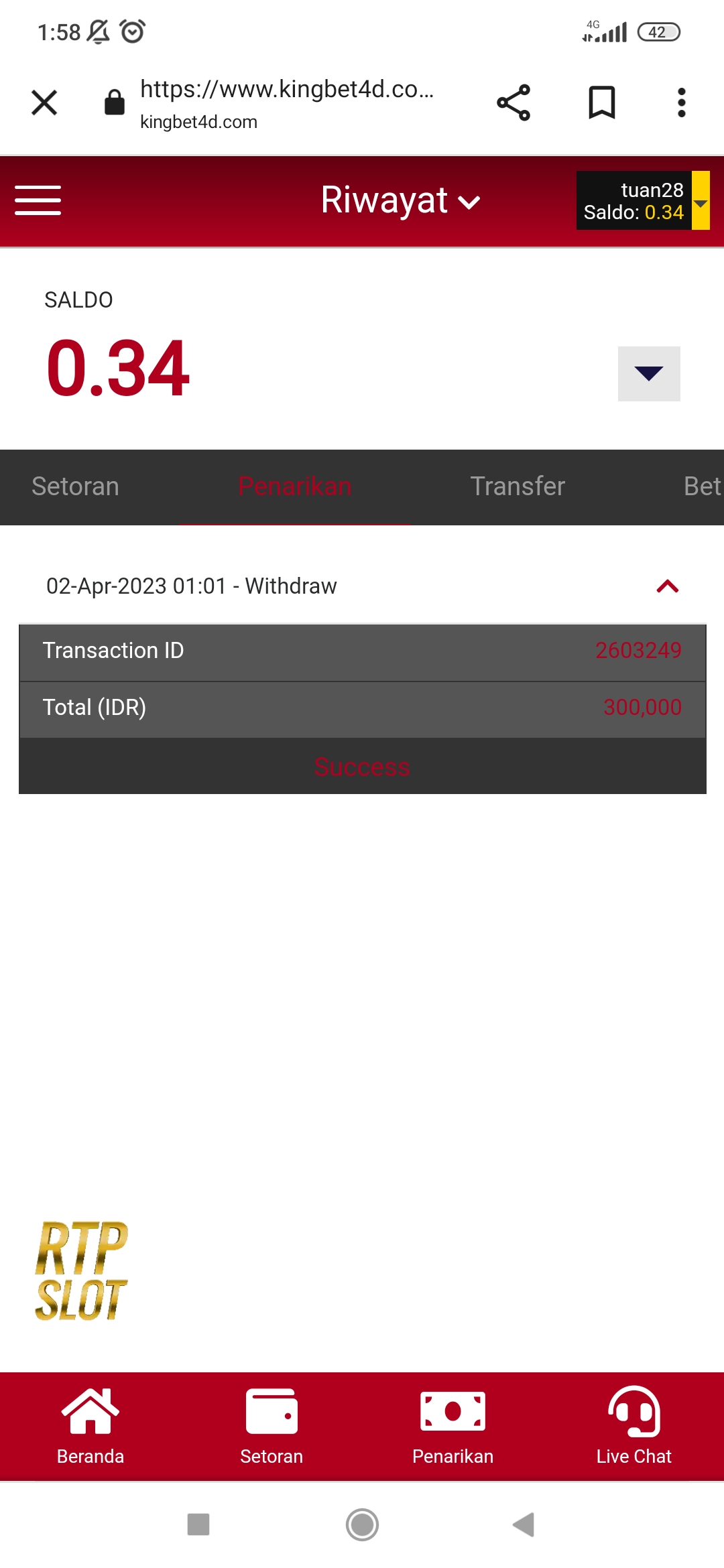Bookmark the kingbet4d page
This screenshot has height=1568, width=724.
pyautogui.click(x=601, y=103)
